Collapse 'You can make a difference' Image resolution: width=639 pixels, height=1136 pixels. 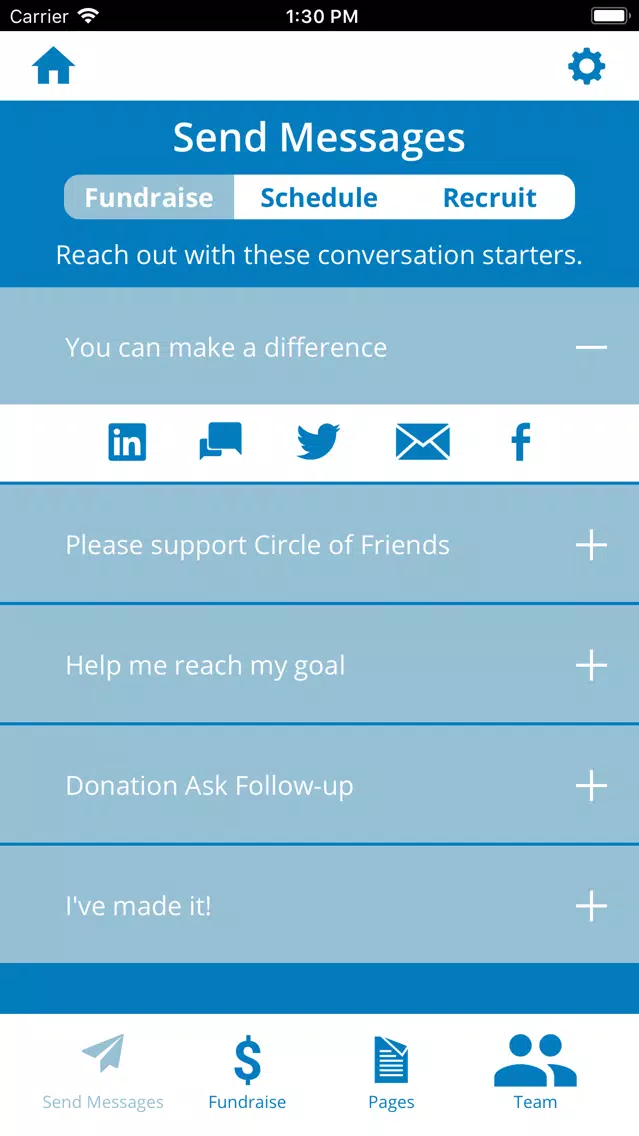pyautogui.click(x=320, y=347)
